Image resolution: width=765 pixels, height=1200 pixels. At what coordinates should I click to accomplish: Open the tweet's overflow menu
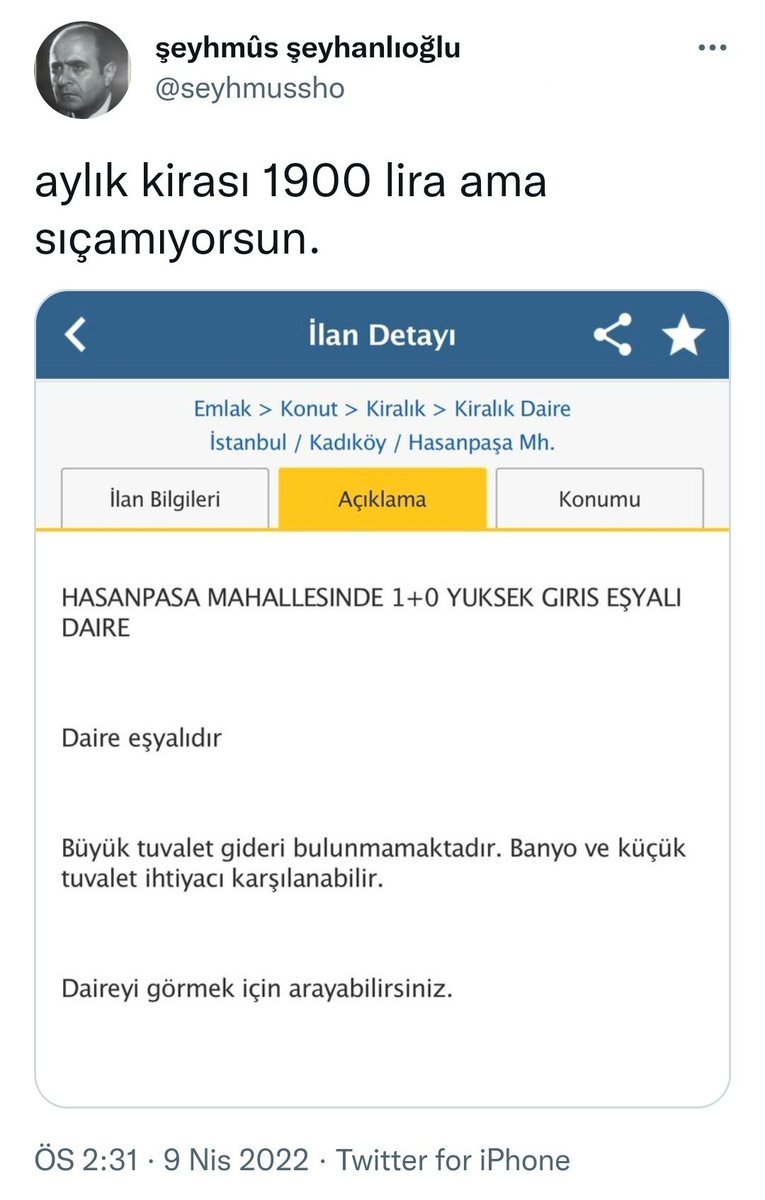(712, 47)
